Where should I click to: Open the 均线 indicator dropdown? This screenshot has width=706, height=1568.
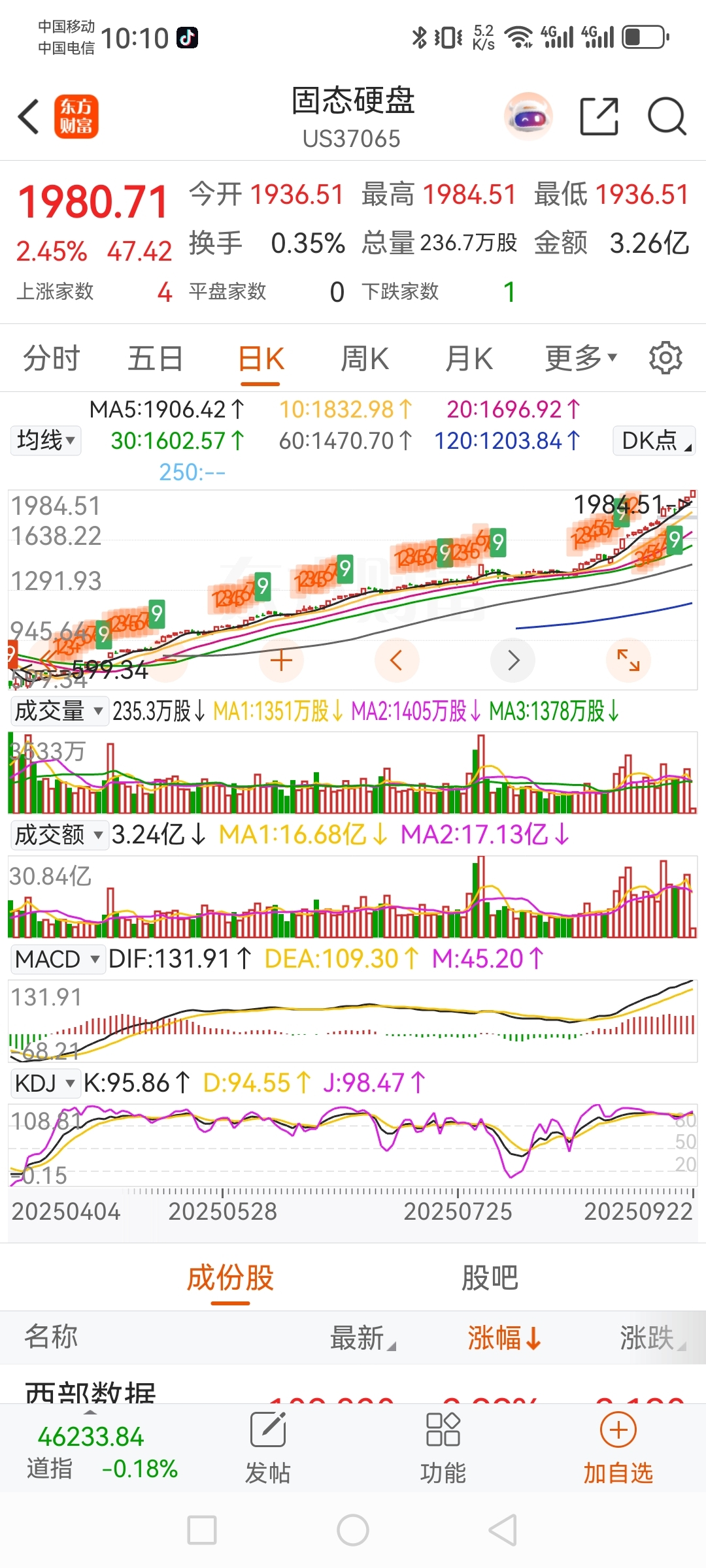(x=45, y=440)
